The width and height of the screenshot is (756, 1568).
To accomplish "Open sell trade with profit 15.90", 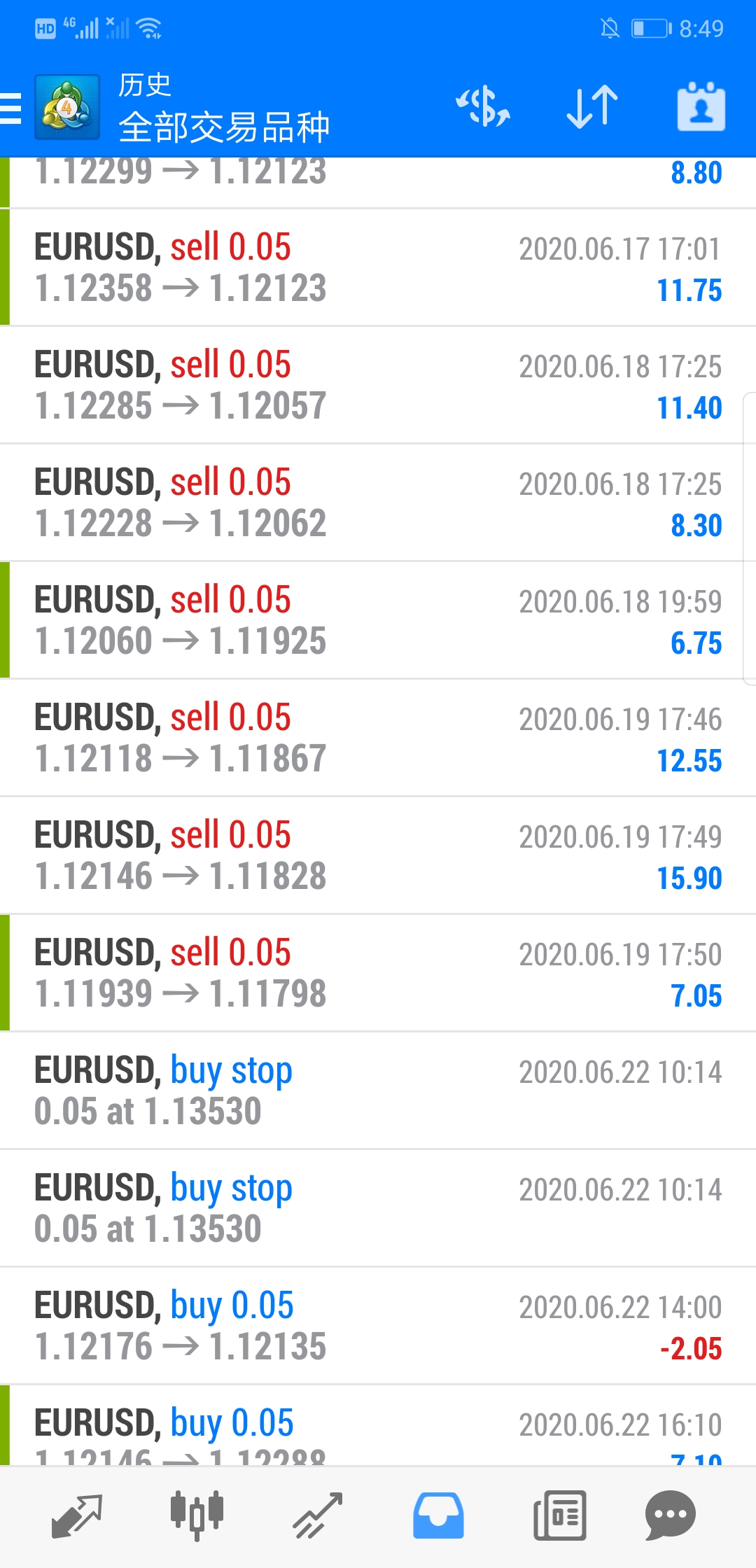I will pyautogui.click(x=378, y=855).
